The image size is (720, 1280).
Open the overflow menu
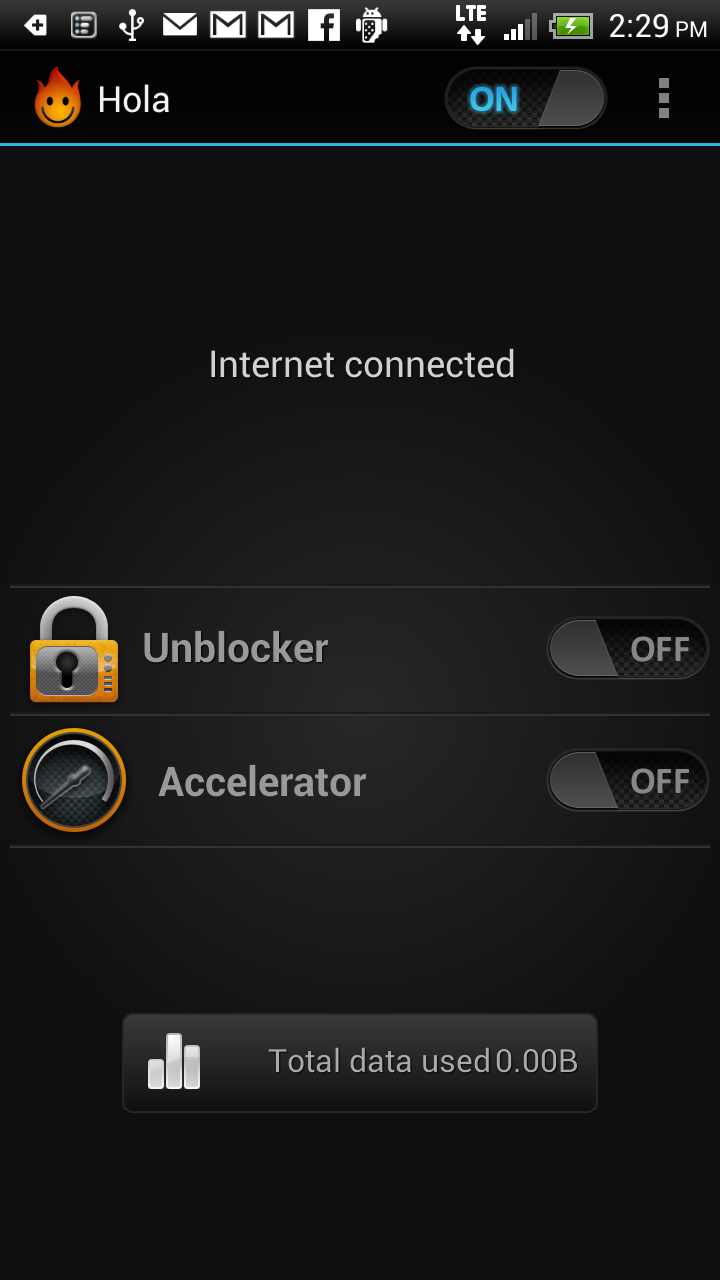[664, 98]
